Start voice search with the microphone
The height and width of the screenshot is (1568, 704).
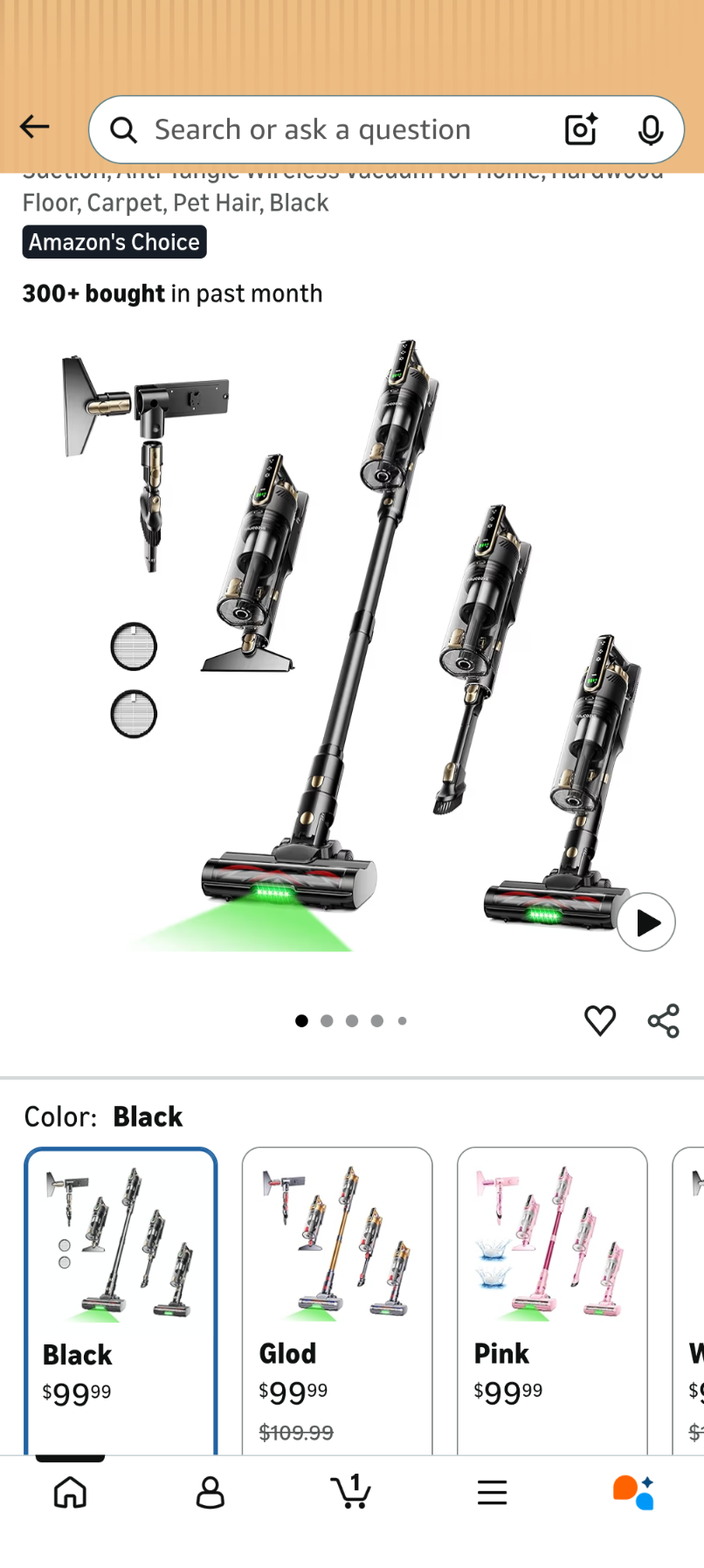click(650, 130)
